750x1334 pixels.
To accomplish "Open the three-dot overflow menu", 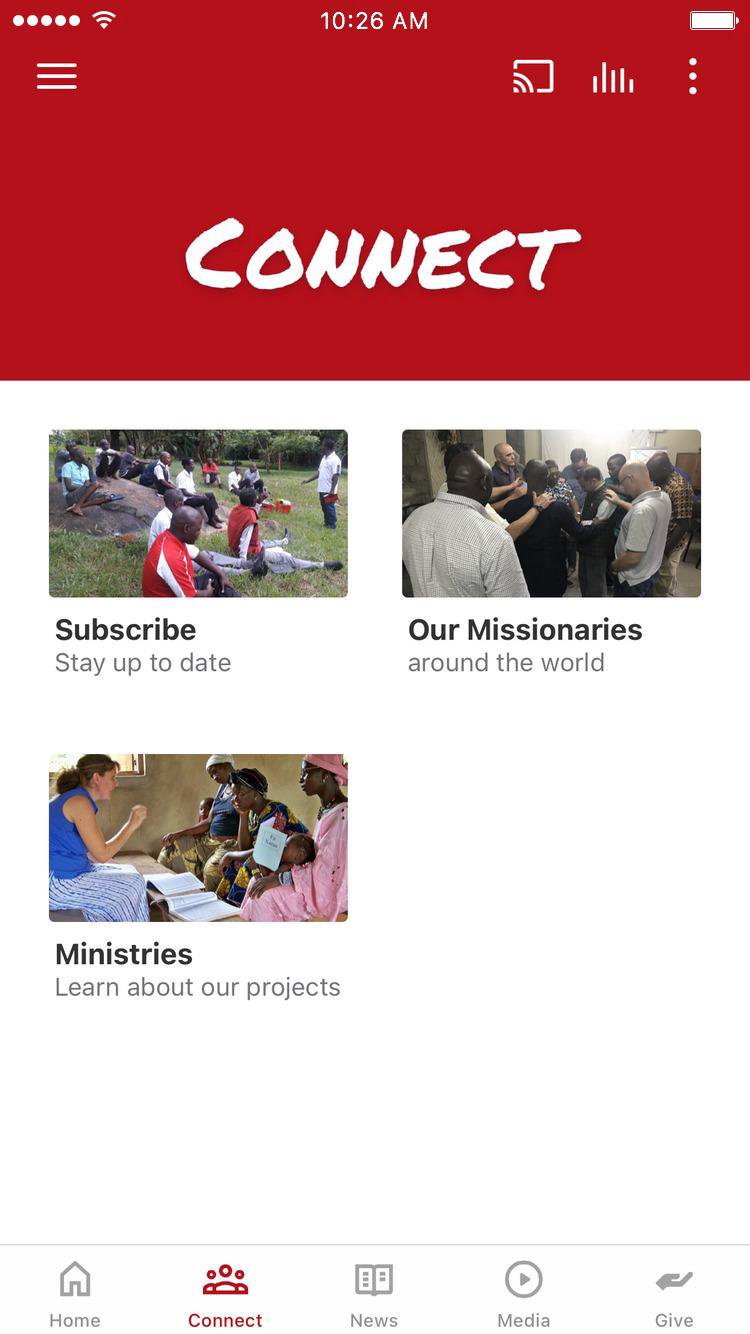I will [x=692, y=77].
